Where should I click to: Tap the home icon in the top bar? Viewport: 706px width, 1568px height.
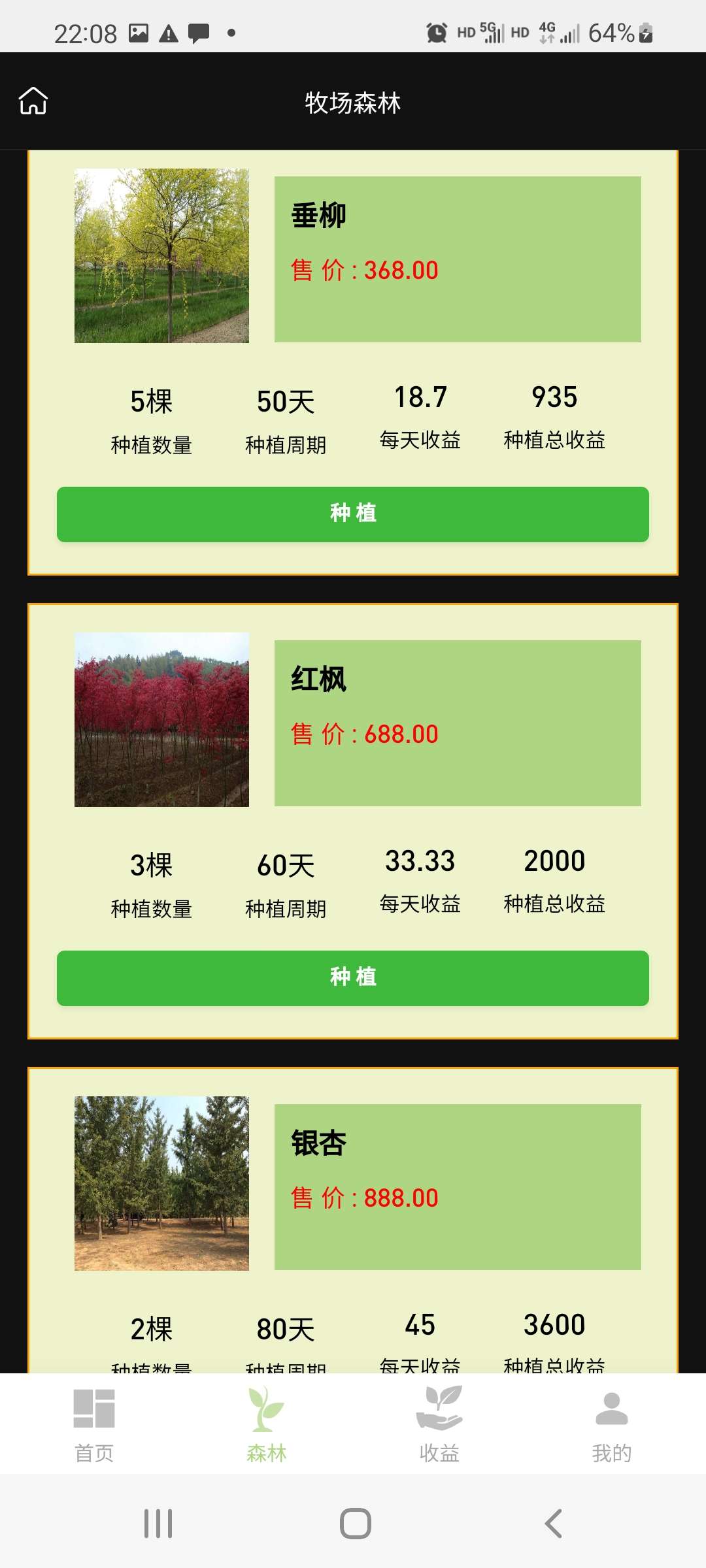tap(33, 101)
